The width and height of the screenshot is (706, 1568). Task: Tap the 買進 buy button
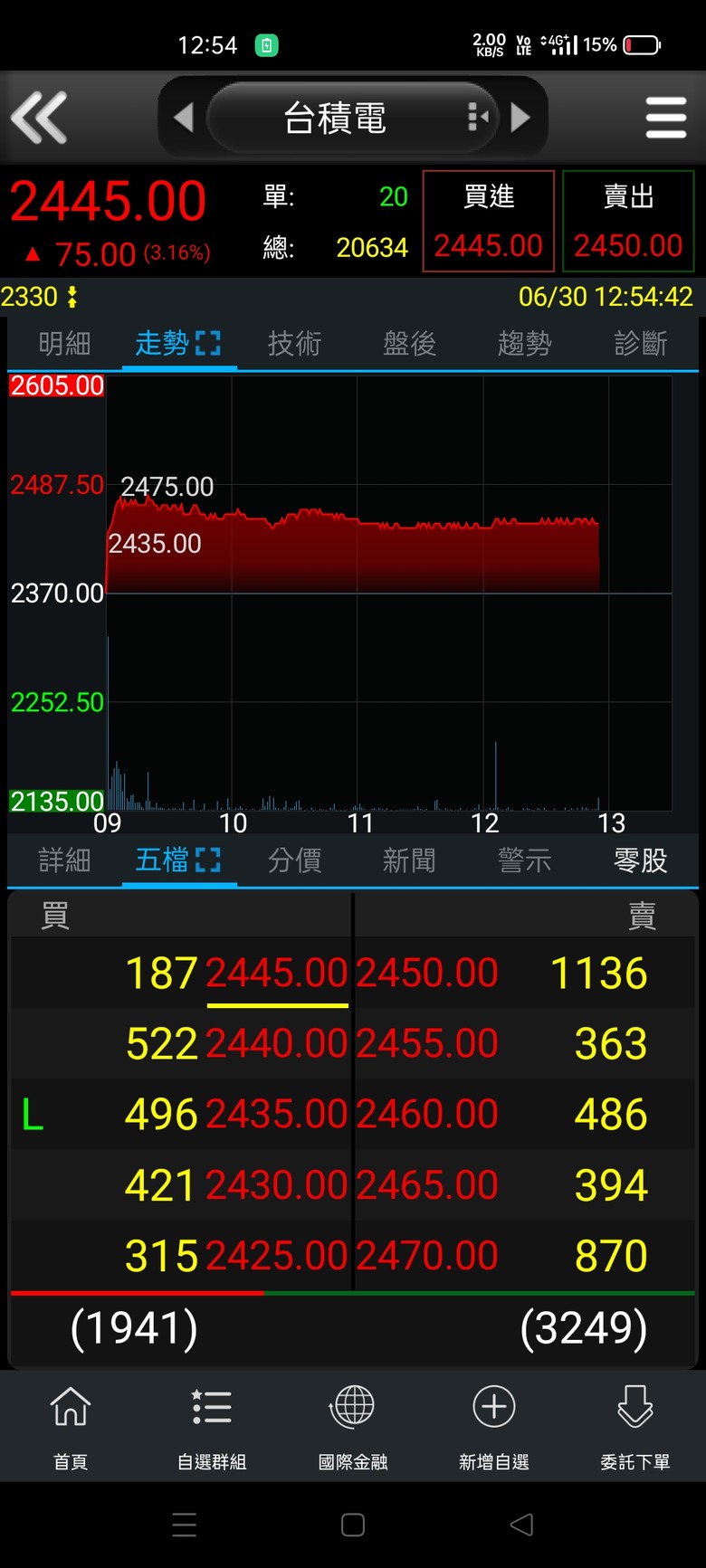(489, 221)
